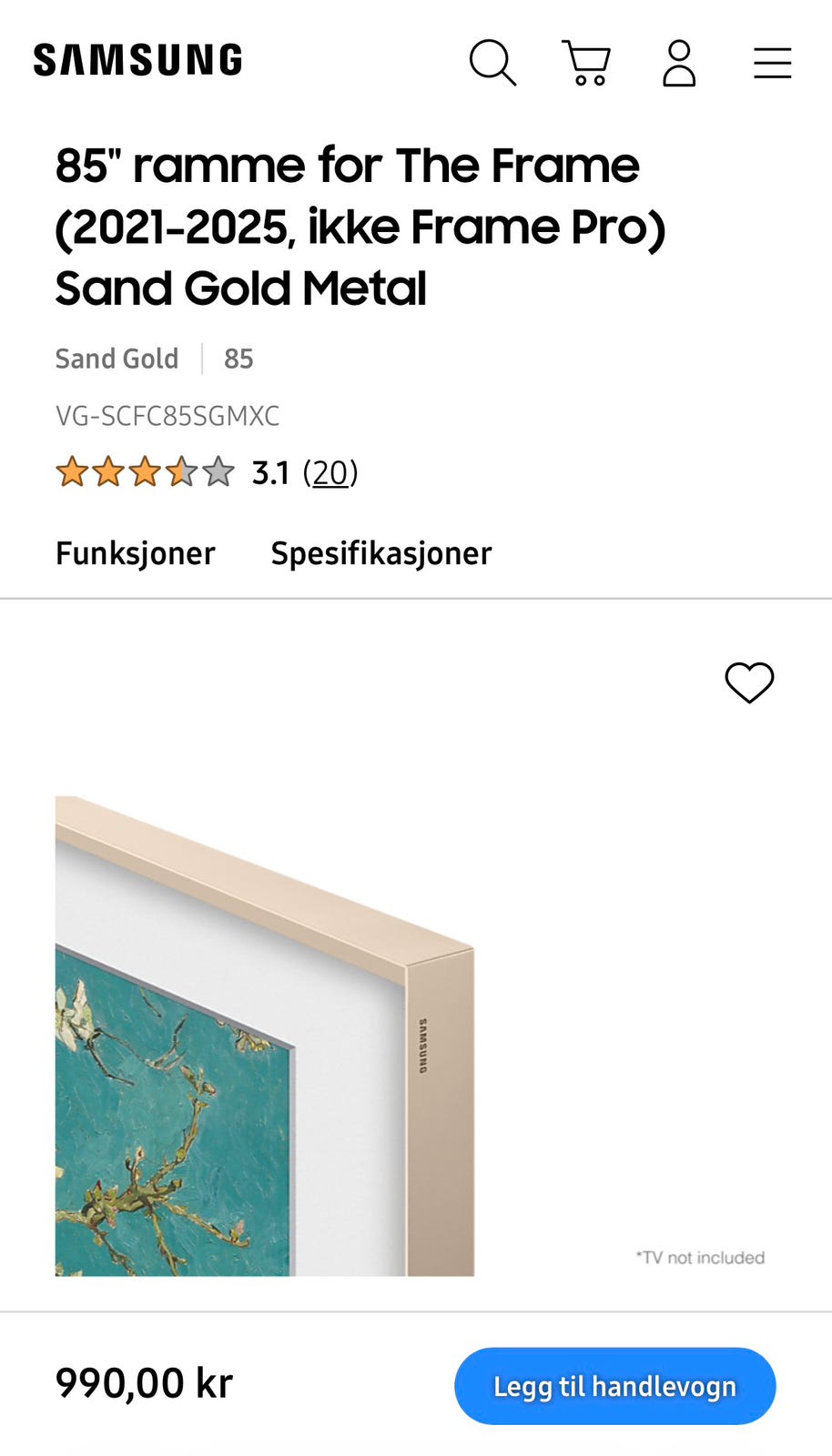Click the first star in the rating
The image size is (832, 1456).
coord(73,472)
